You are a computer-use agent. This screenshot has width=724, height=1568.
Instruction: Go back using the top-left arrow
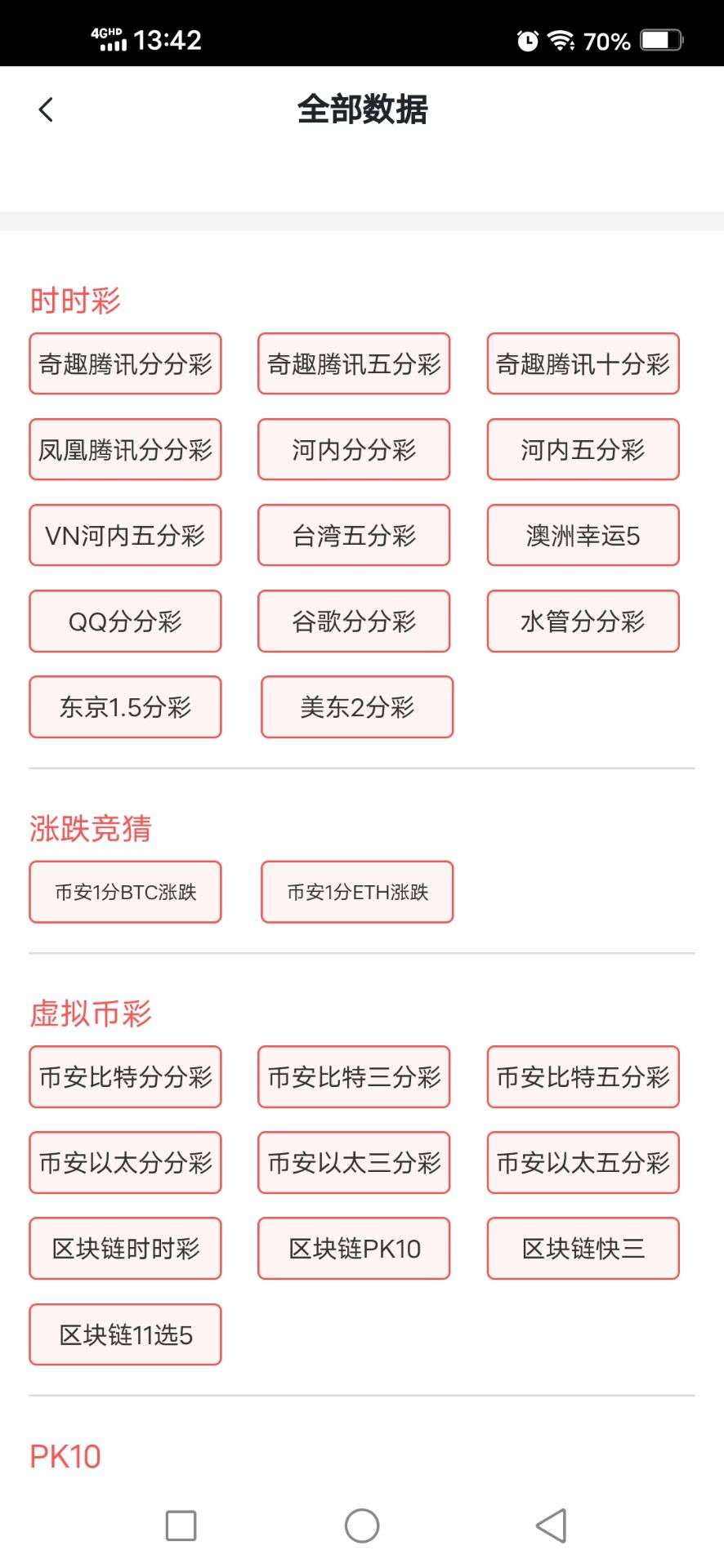coord(46,109)
